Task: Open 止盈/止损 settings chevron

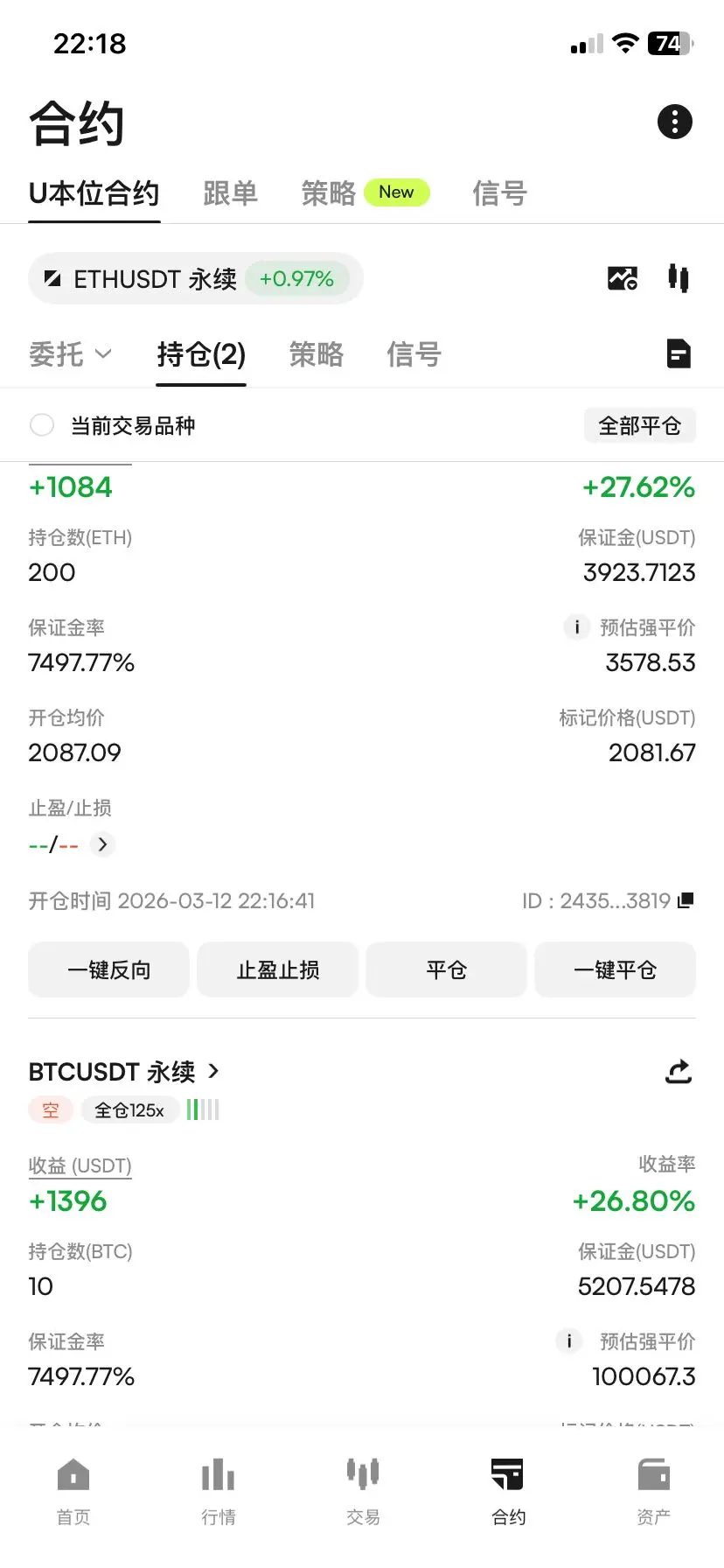Action: [x=102, y=844]
